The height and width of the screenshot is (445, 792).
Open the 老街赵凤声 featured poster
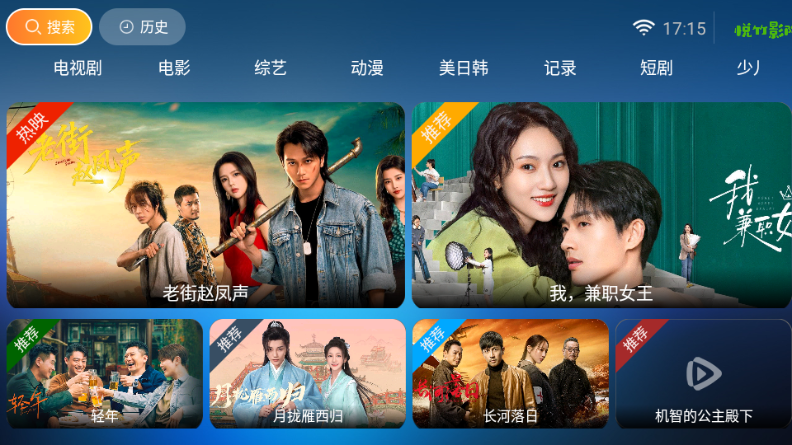click(x=206, y=205)
